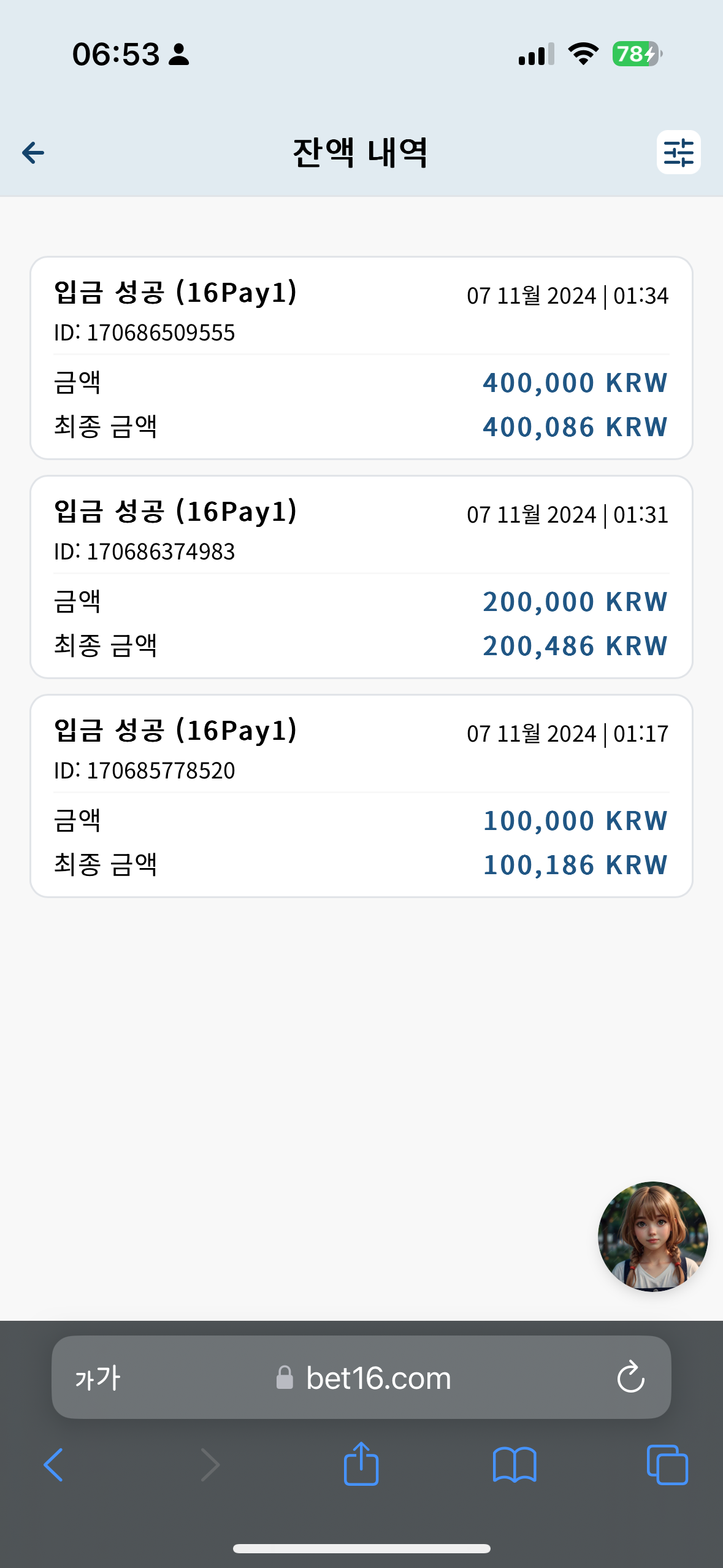Go to the previous browser page
The height and width of the screenshot is (1568, 723).
53,1465
